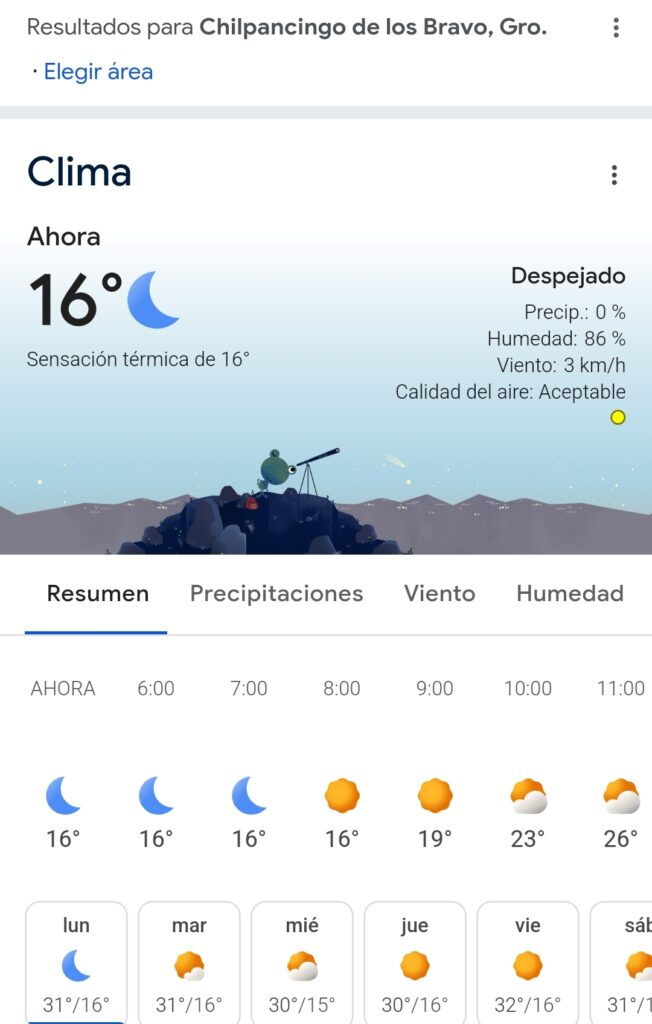The image size is (652, 1024).
Task: Select the lun daily forecast card
Action: (77, 962)
